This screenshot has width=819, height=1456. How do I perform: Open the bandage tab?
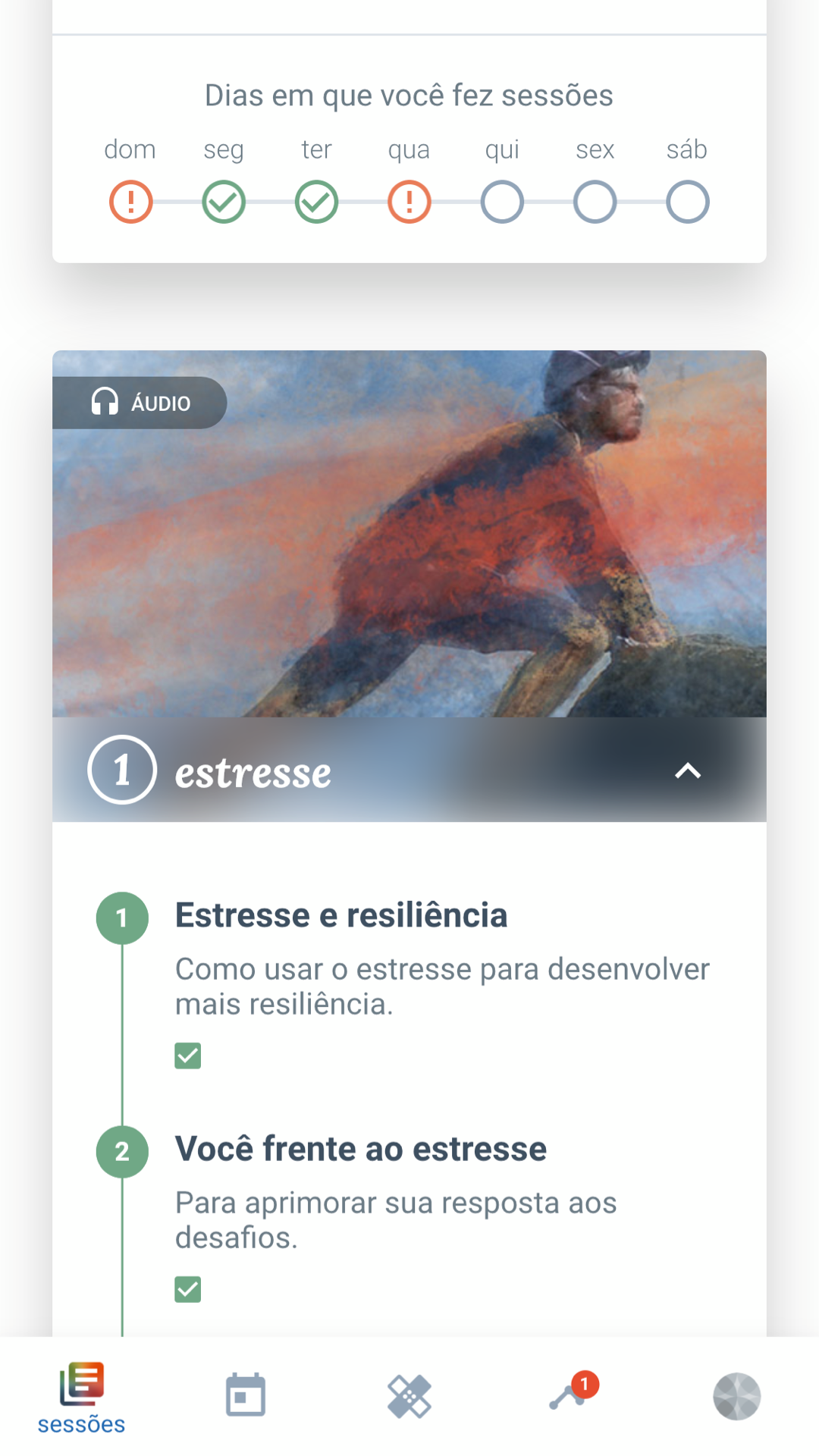tap(409, 1396)
